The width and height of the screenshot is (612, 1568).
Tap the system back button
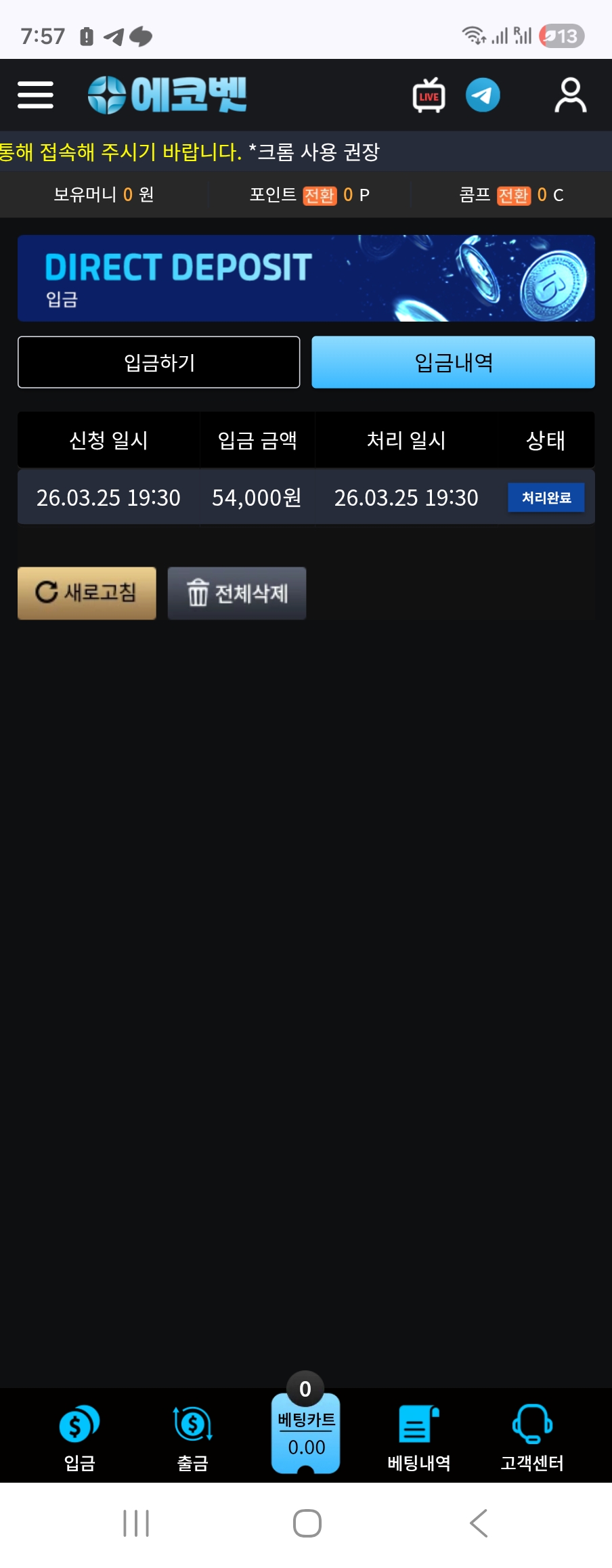[x=478, y=1523]
